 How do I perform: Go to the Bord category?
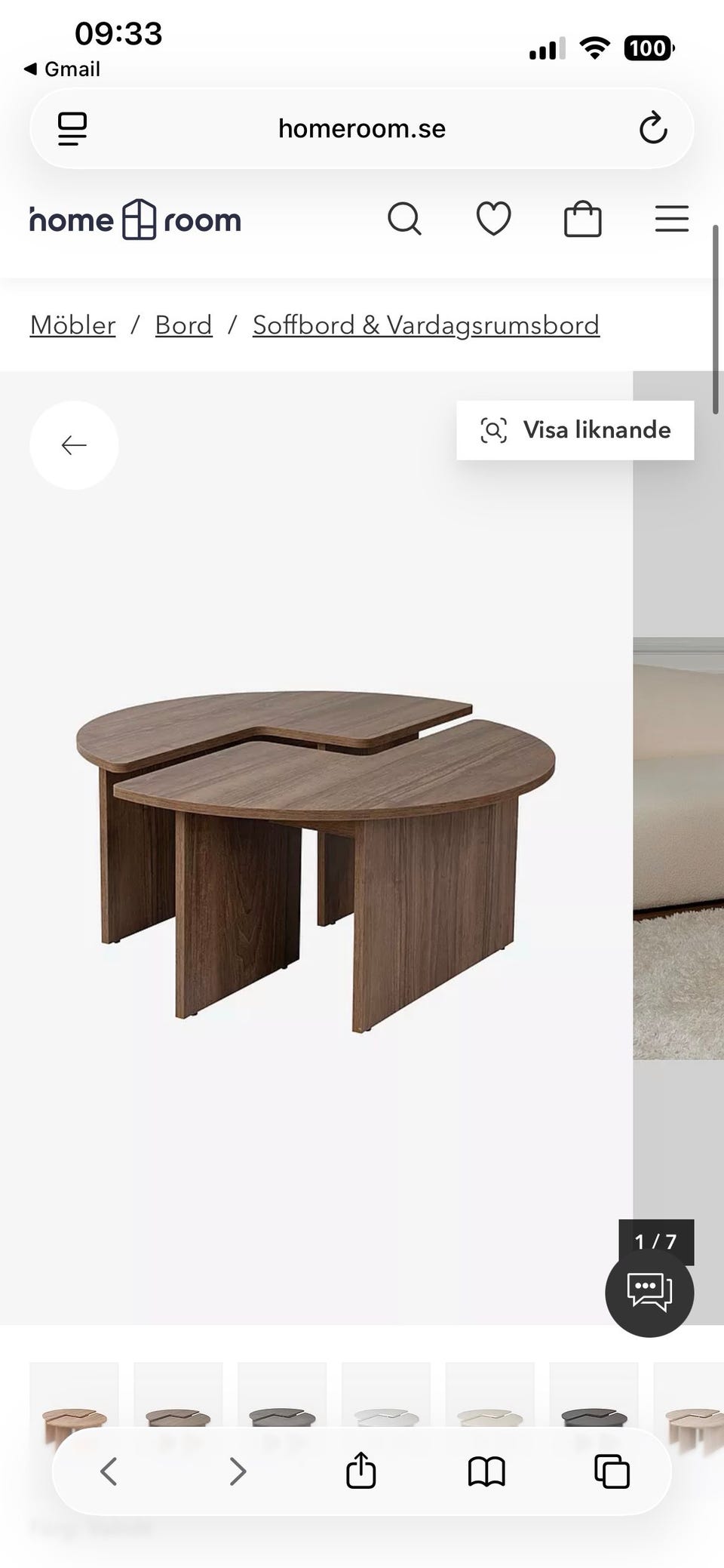(183, 325)
